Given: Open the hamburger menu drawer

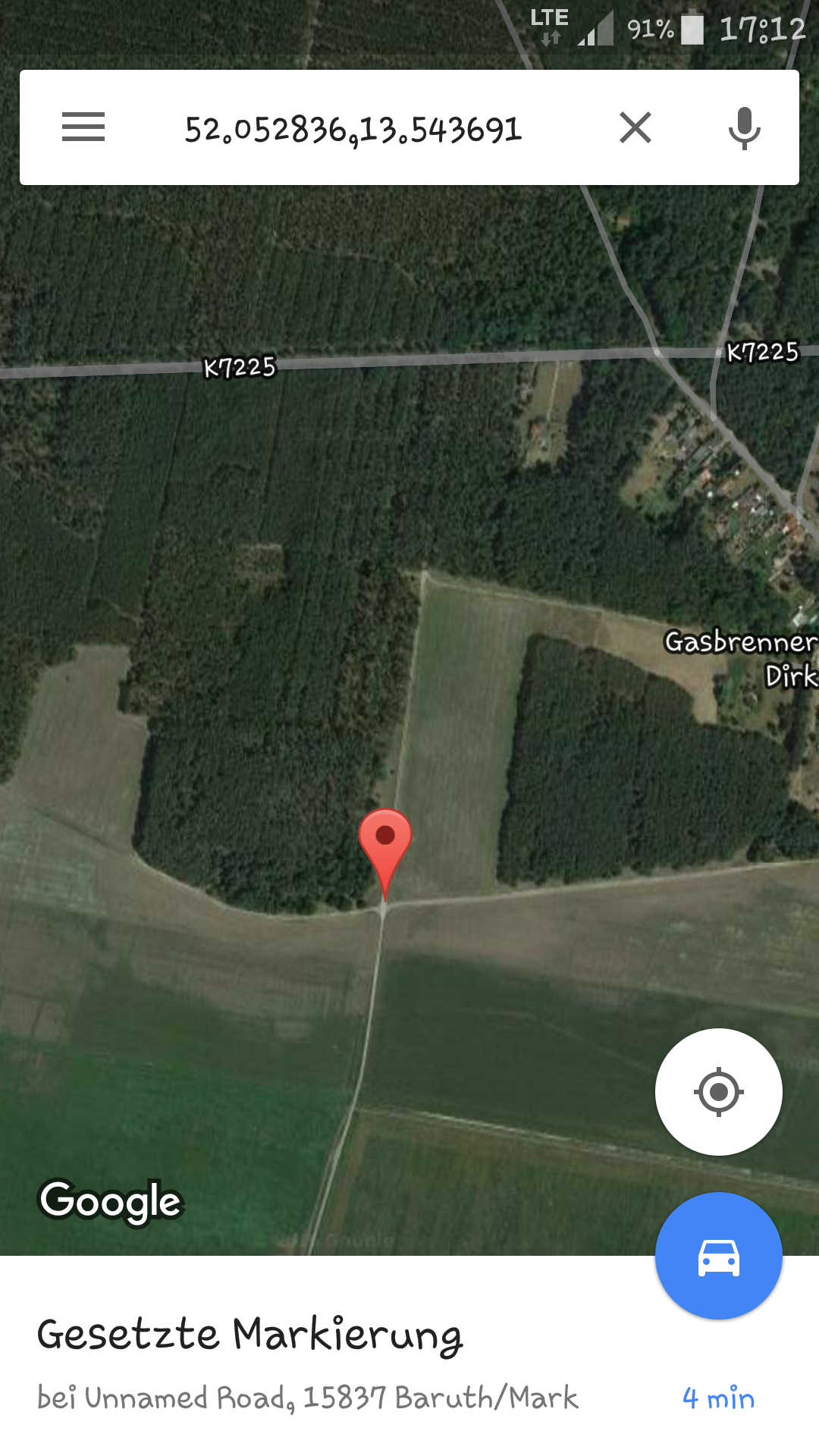Looking at the screenshot, I should [83, 127].
